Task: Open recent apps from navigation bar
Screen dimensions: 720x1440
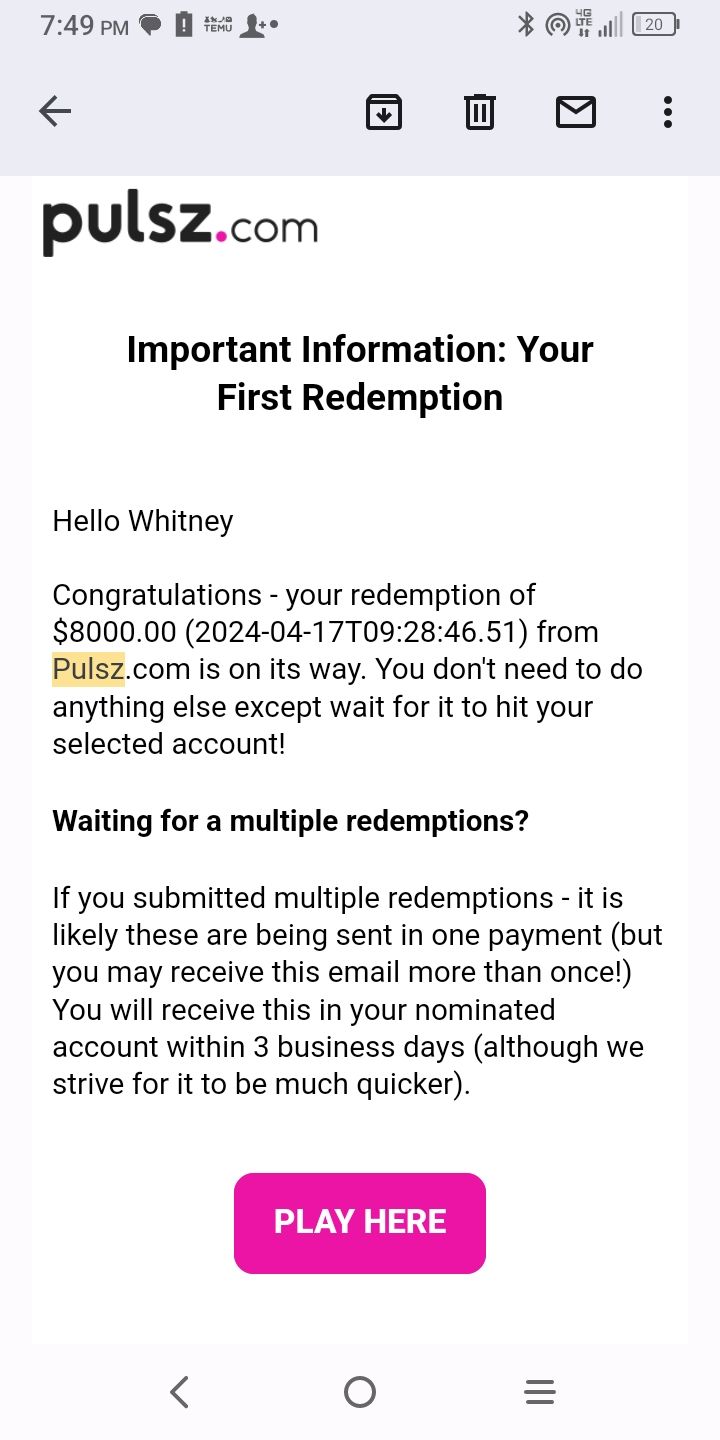Action: pyautogui.click(x=540, y=1392)
